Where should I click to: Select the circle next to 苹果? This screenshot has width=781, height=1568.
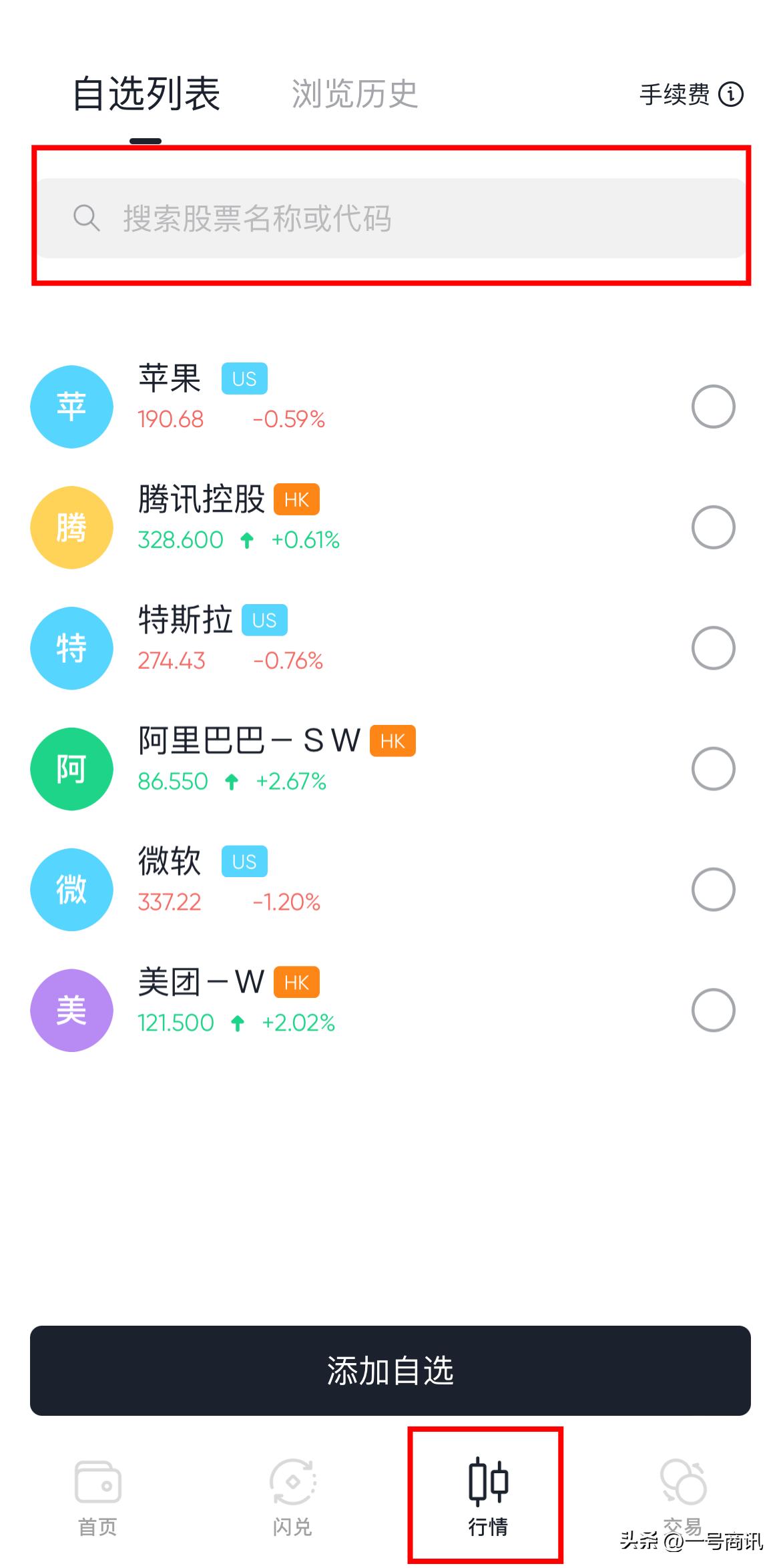pos(712,407)
